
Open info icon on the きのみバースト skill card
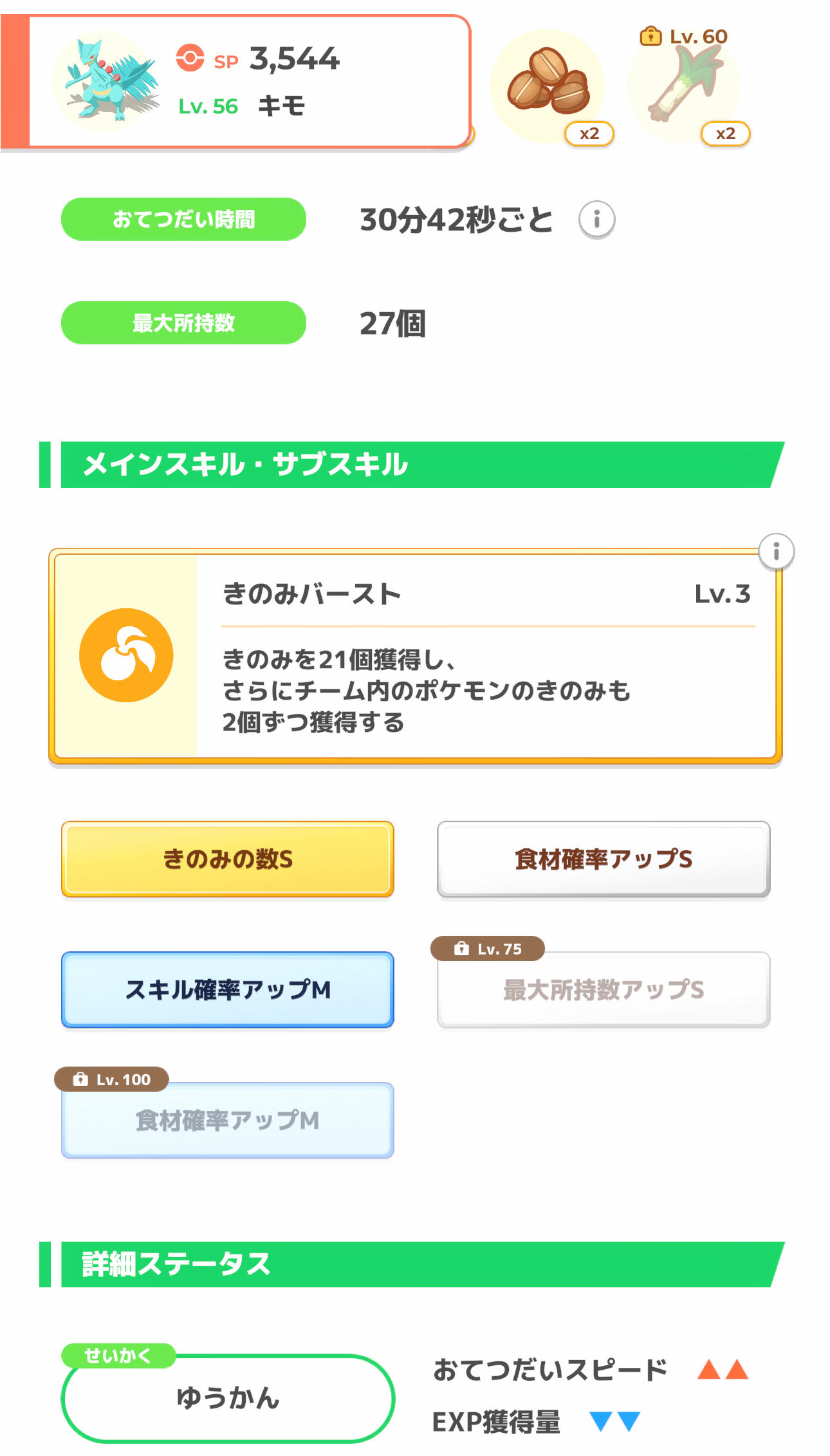(x=776, y=552)
